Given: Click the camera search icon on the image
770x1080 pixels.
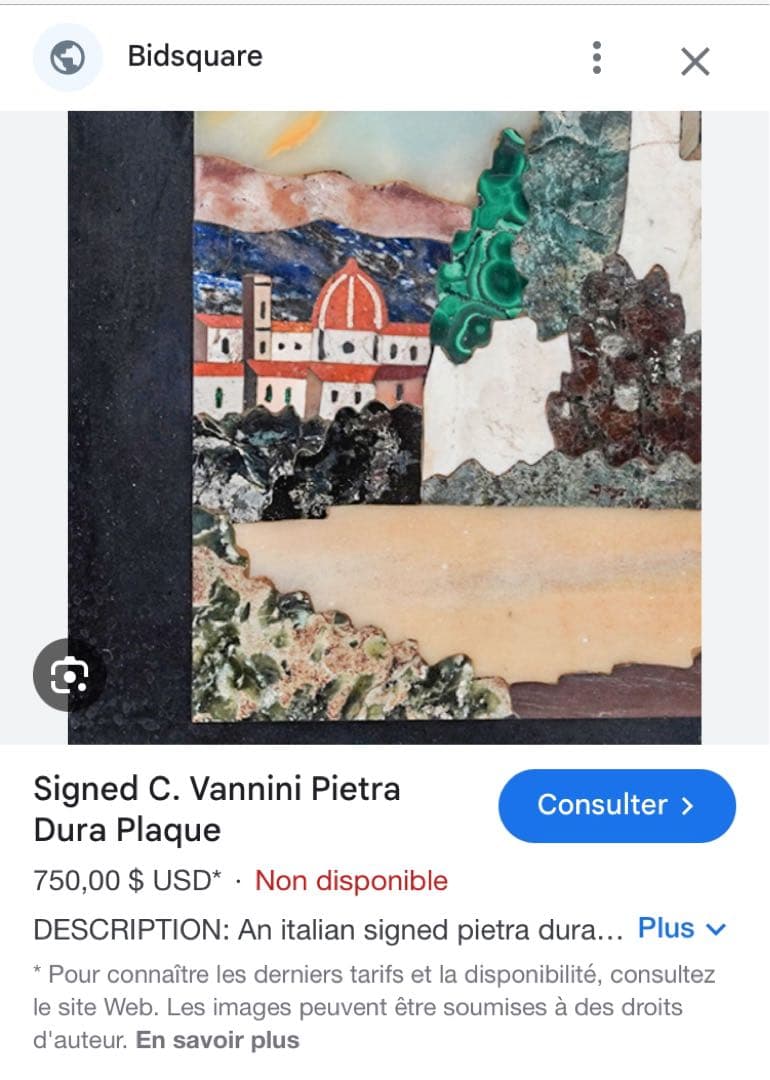Looking at the screenshot, I should [x=67, y=675].
